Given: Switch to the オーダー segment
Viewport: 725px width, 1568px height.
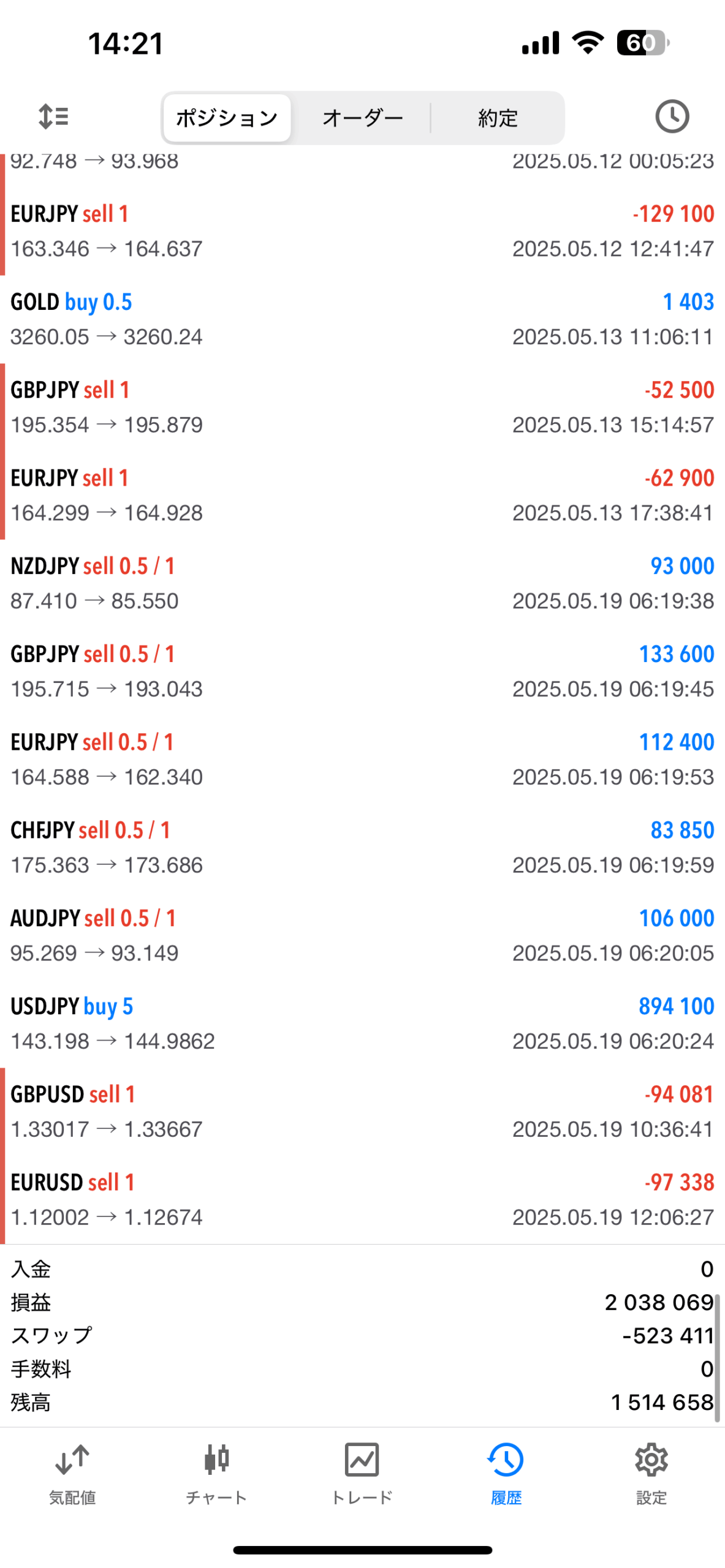Looking at the screenshot, I should point(362,118).
